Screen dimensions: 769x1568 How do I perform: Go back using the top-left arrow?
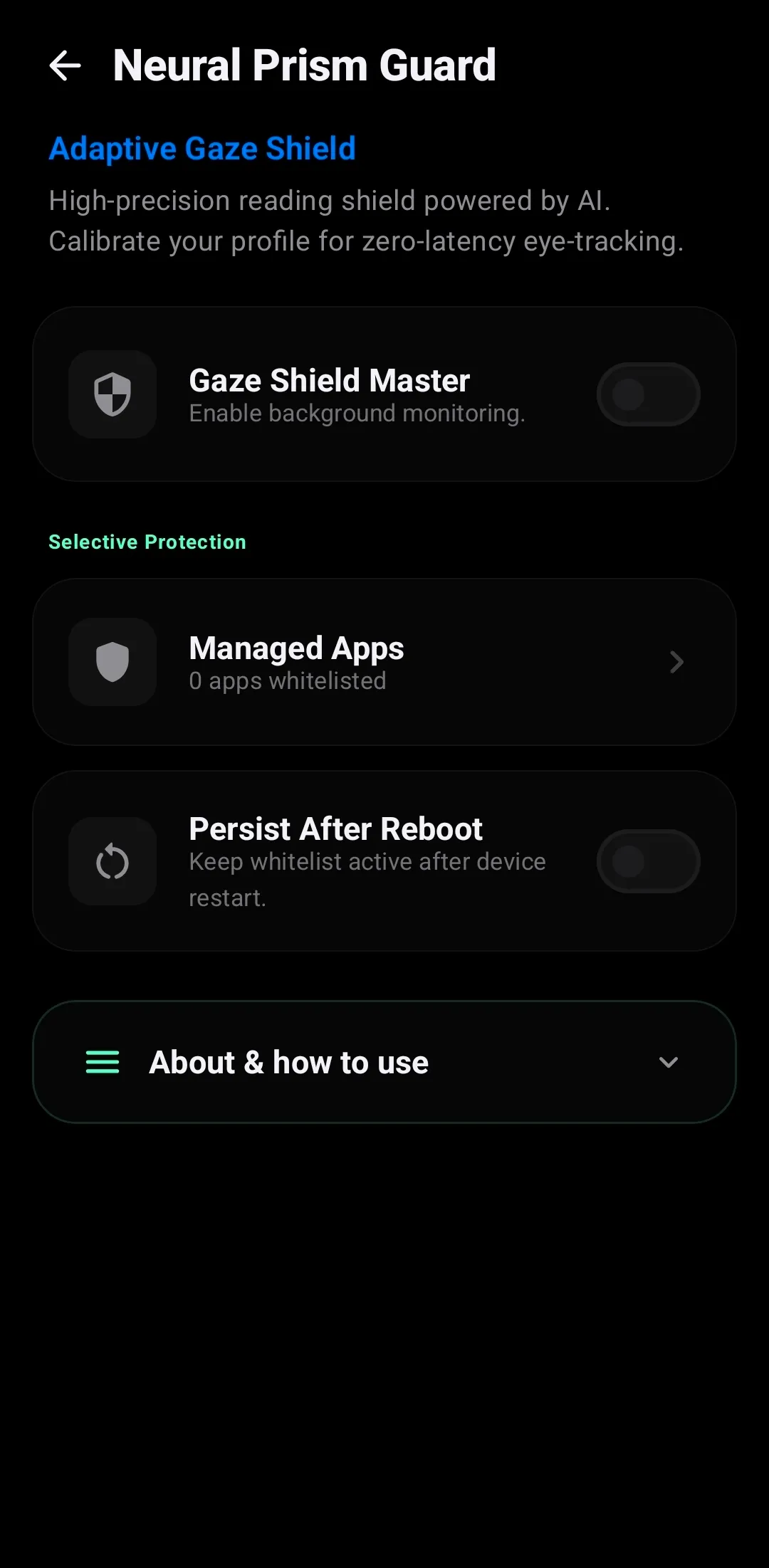(65, 65)
